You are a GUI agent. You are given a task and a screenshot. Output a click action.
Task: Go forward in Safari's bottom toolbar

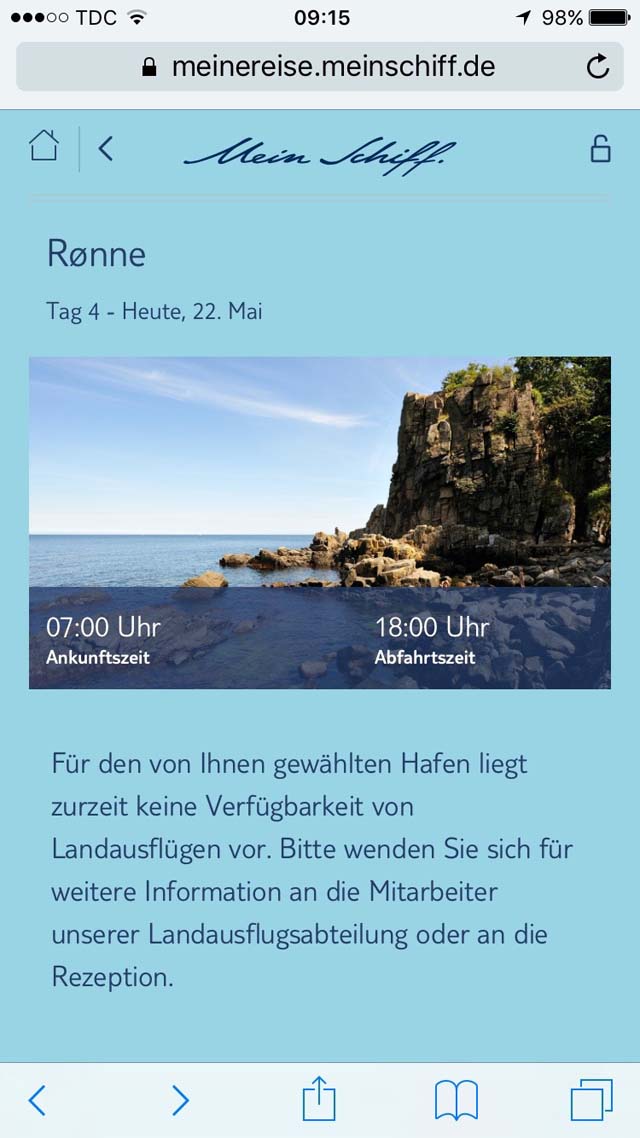180,1100
